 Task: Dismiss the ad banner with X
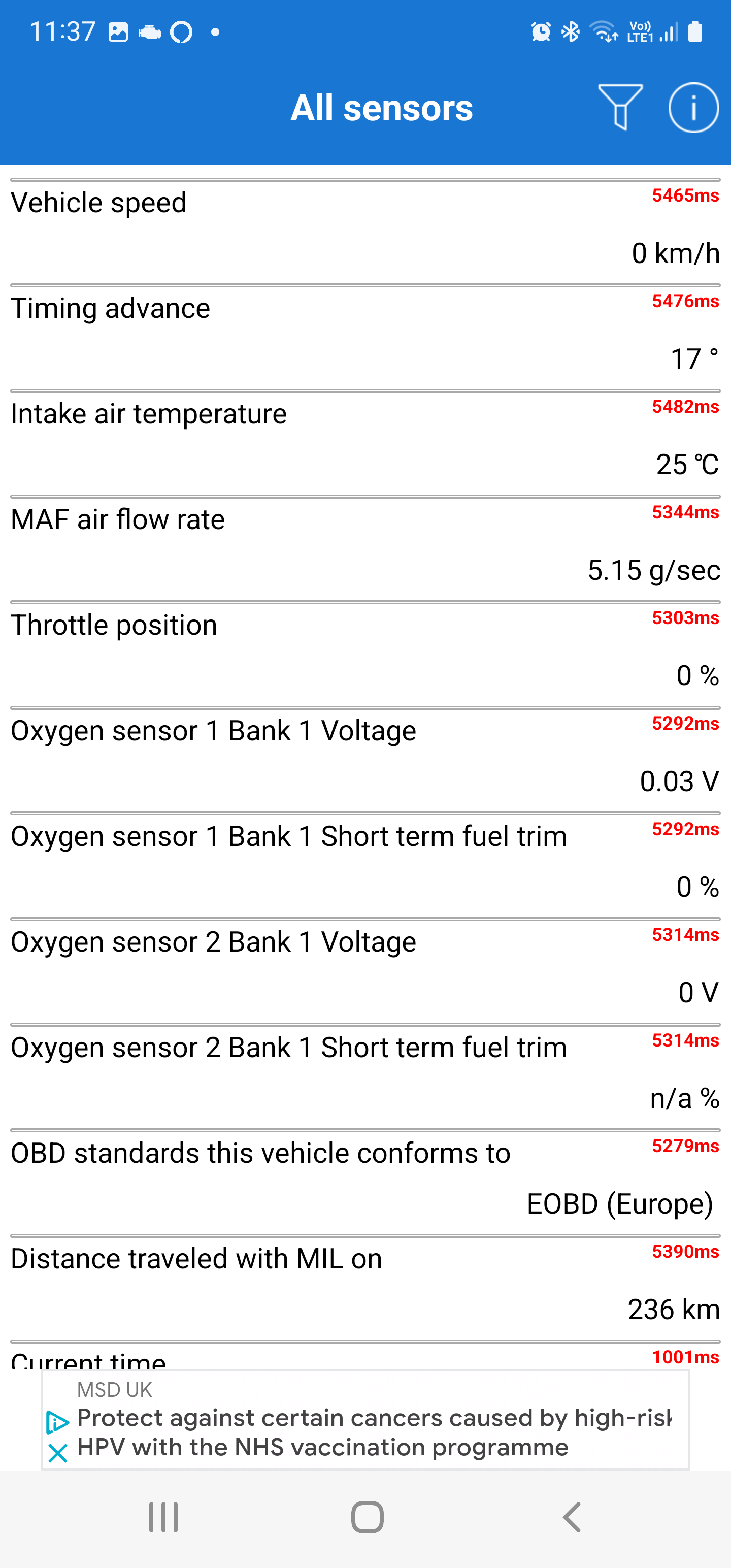pos(57,1454)
